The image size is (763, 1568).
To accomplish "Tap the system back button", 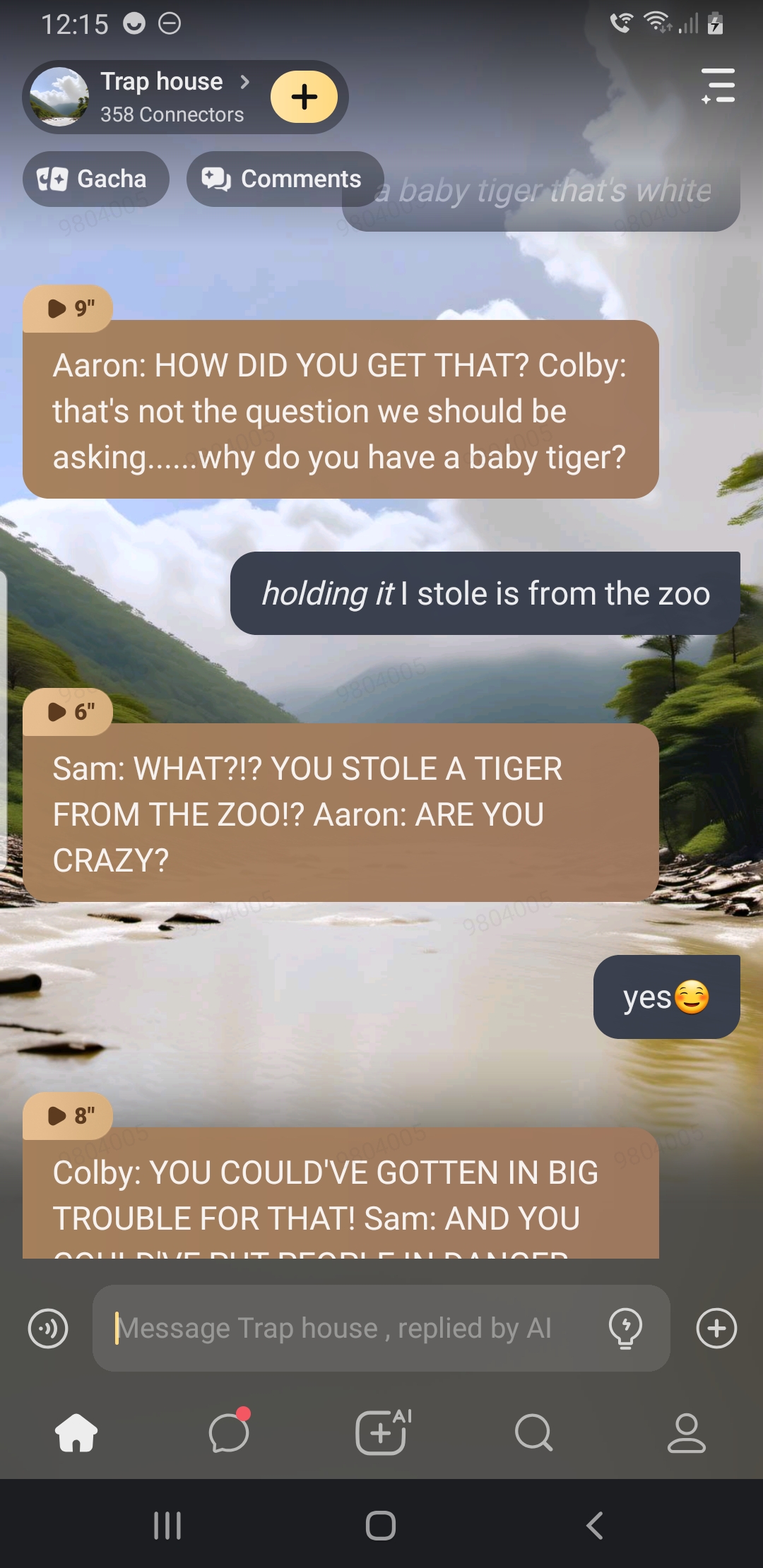I will pos(595,1526).
